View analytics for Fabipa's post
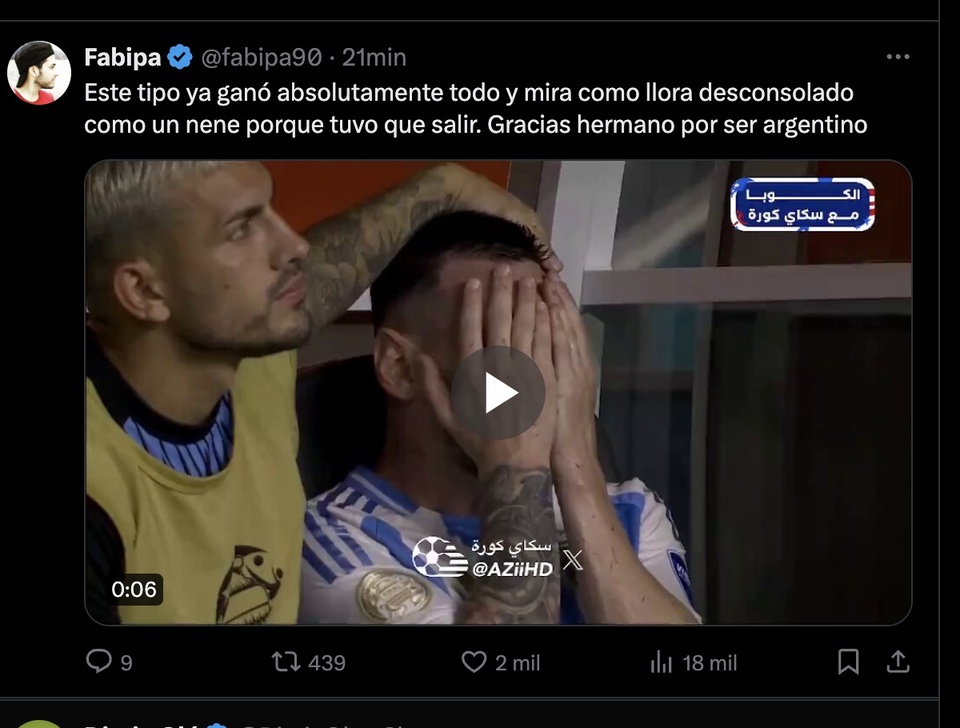The height and width of the screenshot is (728, 960). click(x=662, y=661)
